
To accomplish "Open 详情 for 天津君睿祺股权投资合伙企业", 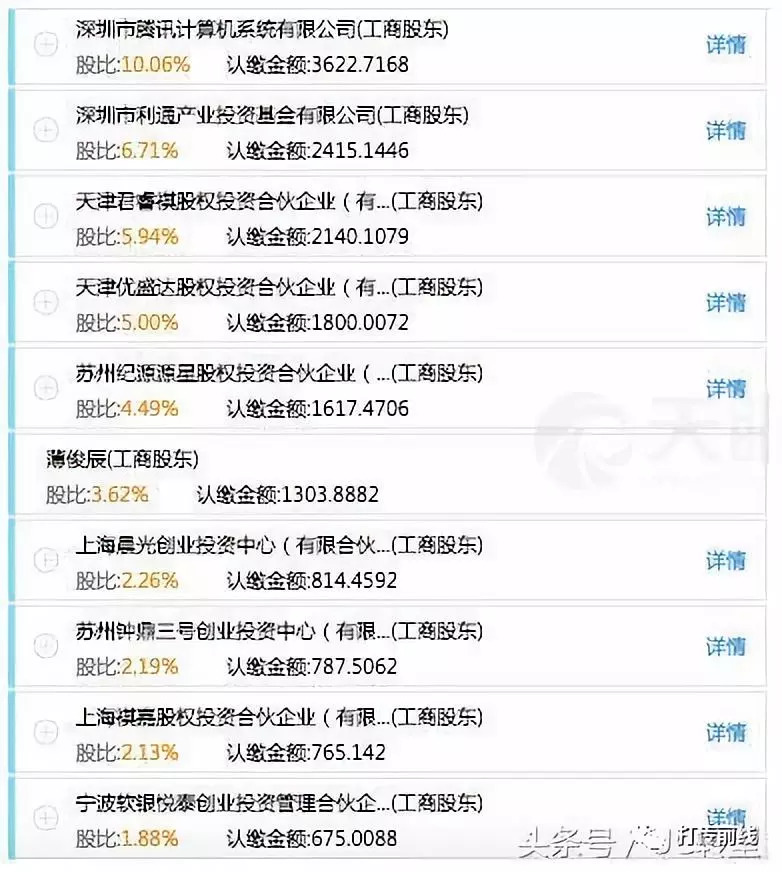I will [726, 217].
